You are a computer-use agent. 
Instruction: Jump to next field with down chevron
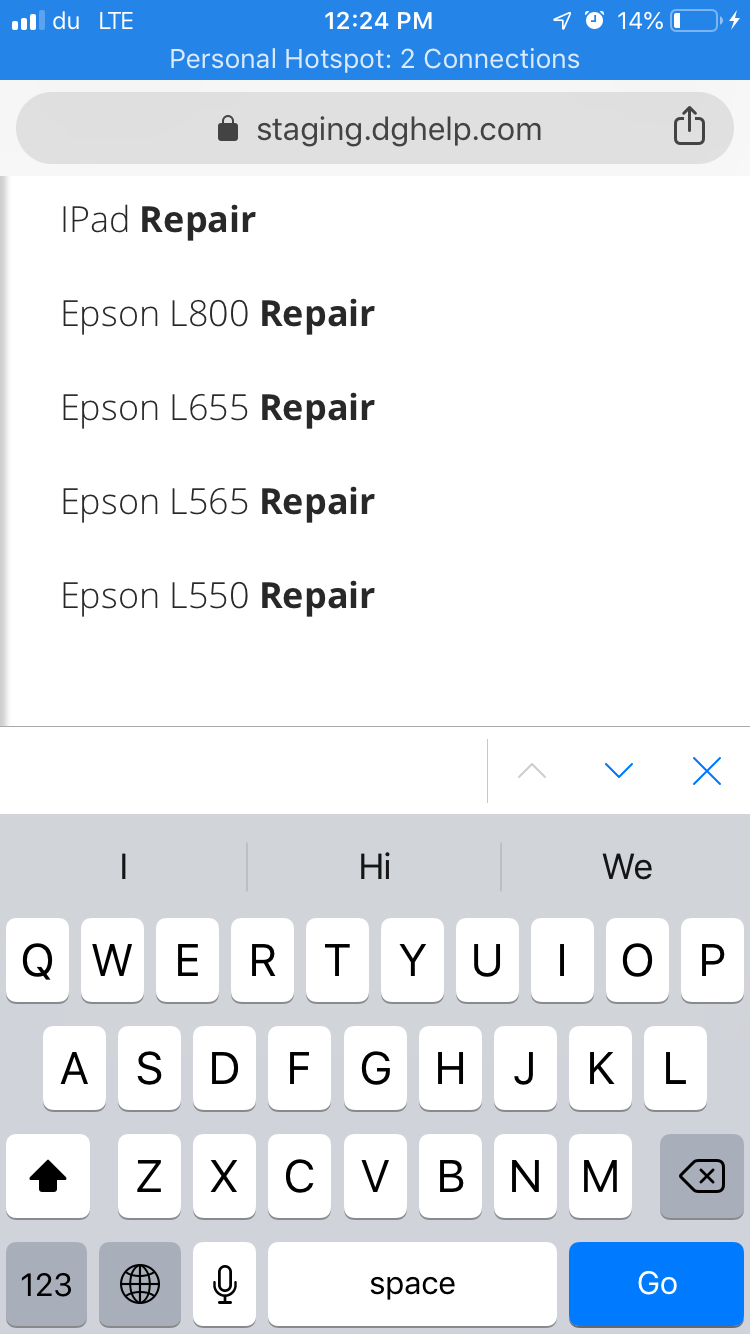pos(619,771)
